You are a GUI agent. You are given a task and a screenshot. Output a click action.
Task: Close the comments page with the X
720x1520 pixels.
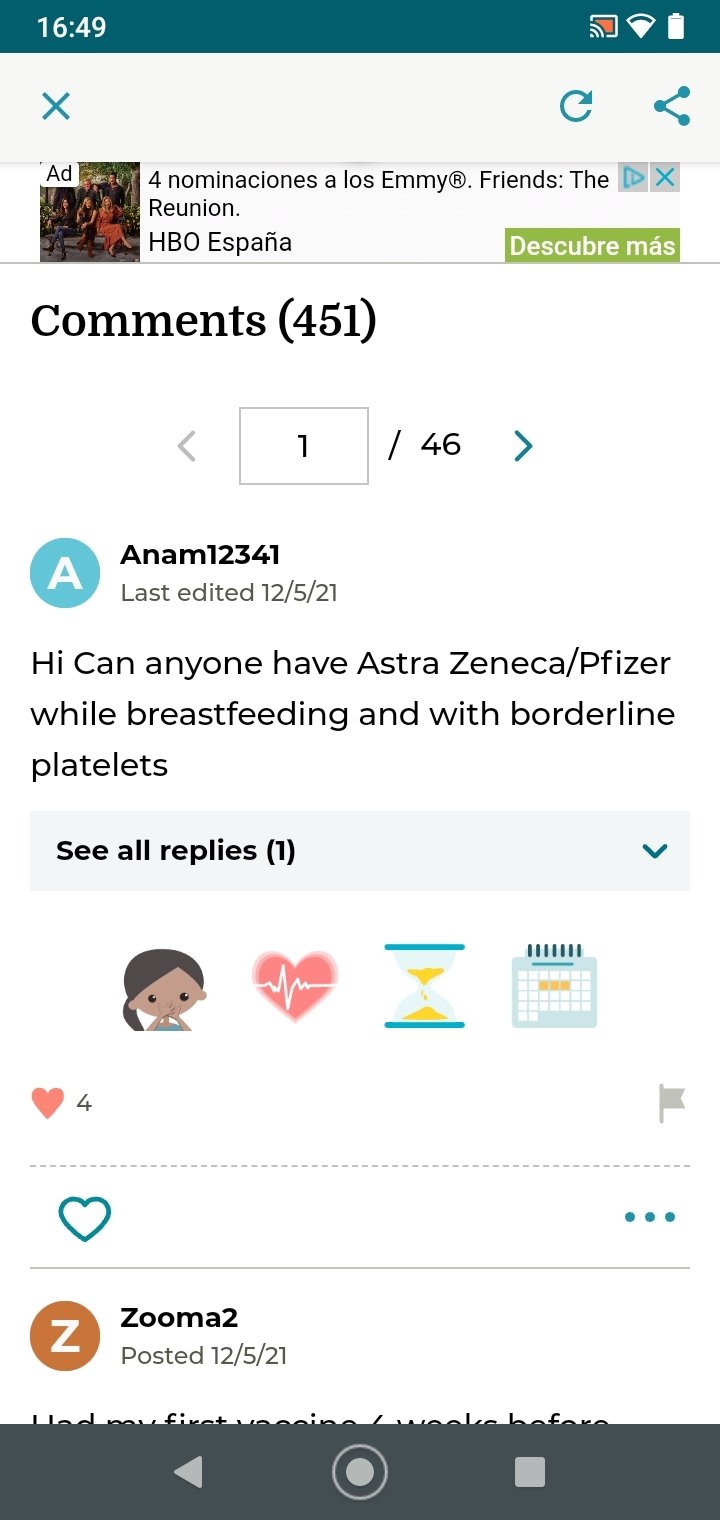56,106
